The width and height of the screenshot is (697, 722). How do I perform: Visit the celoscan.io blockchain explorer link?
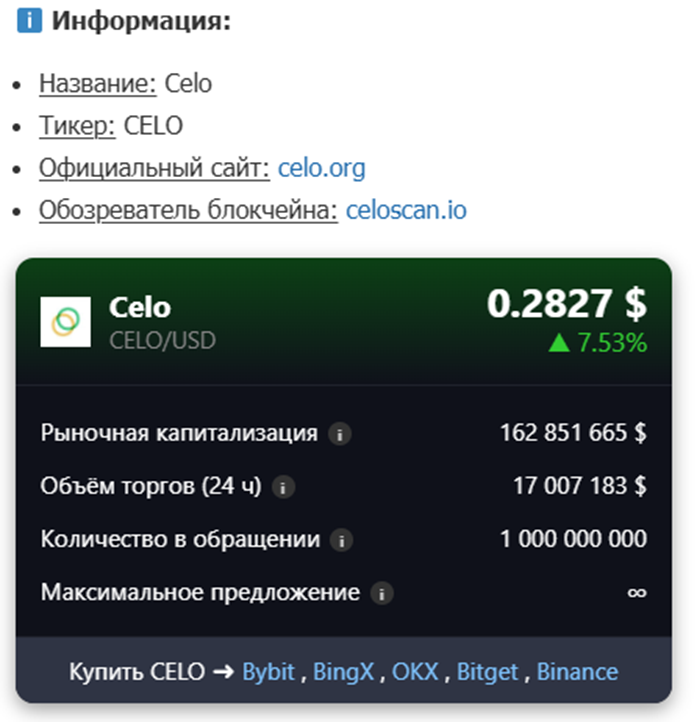point(406,211)
